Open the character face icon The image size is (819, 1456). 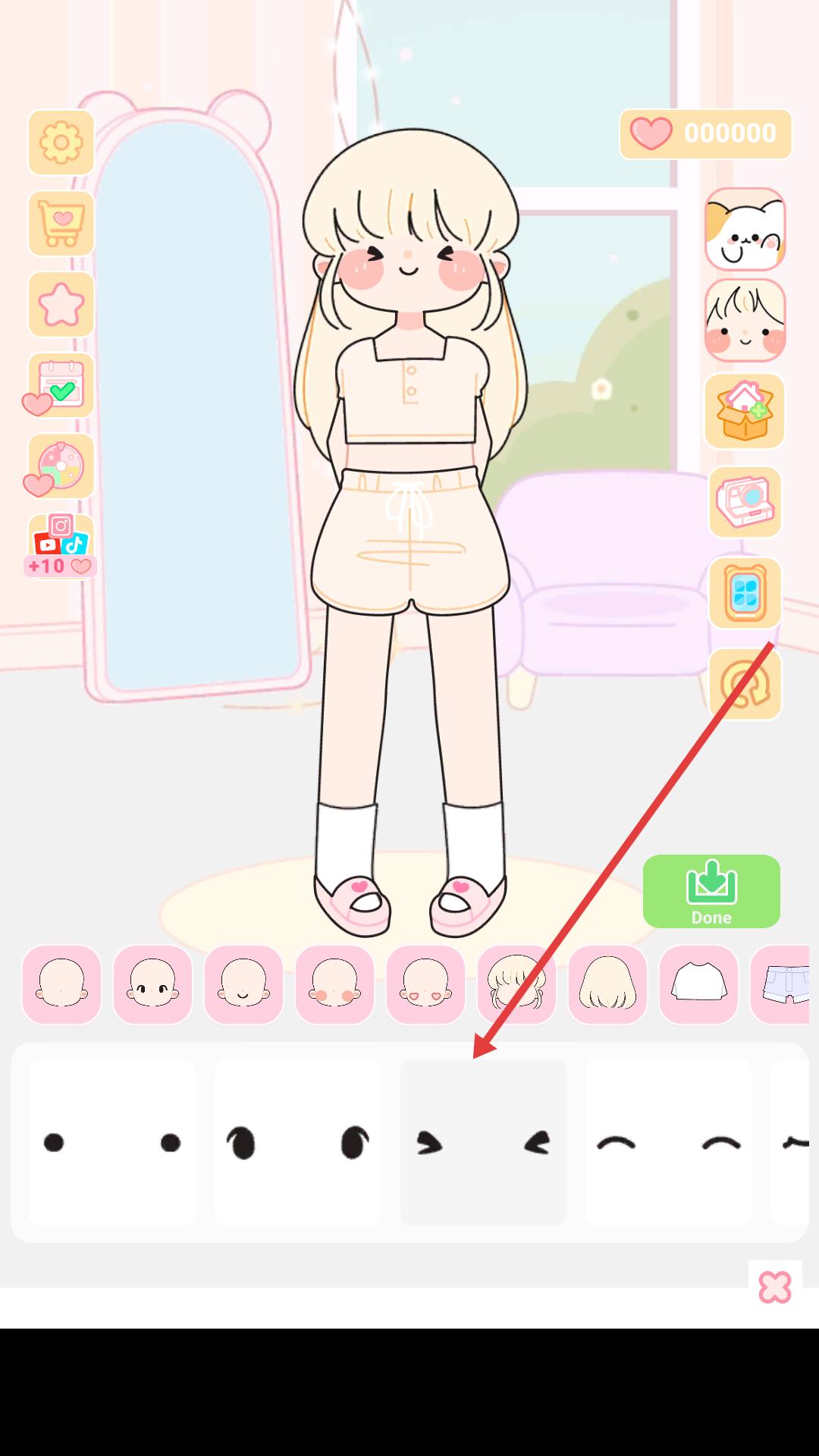pos(745,320)
